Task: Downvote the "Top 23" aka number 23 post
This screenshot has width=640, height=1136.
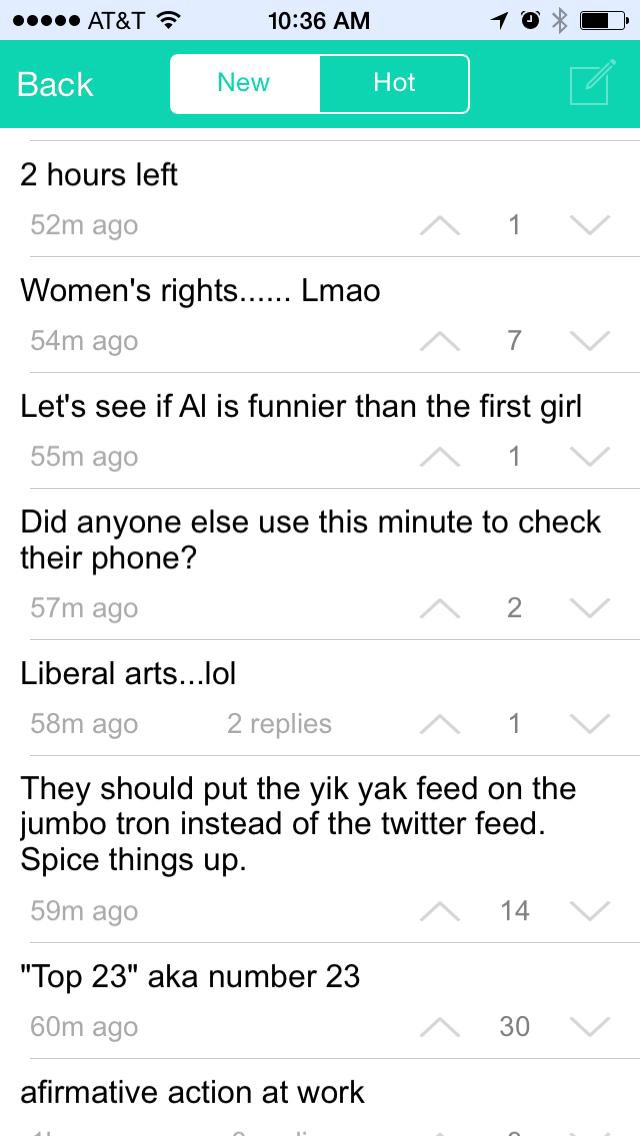Action: (x=589, y=1028)
